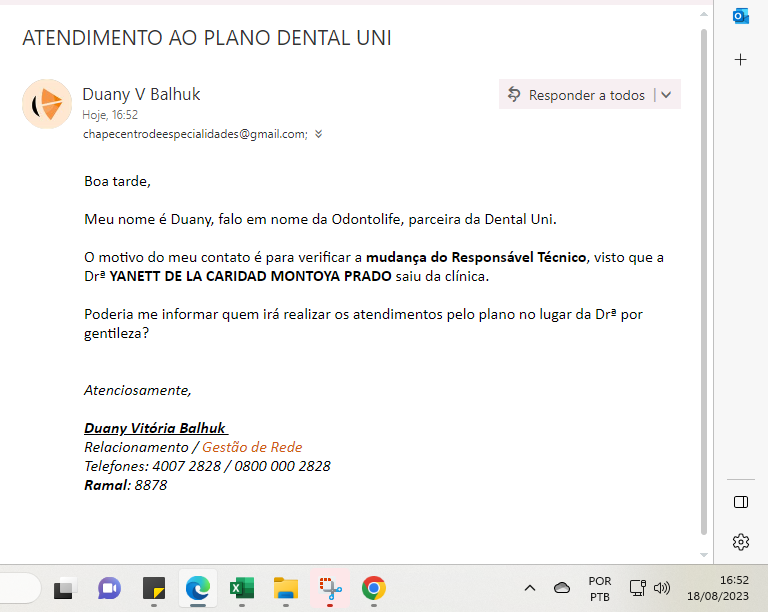Open Duany V Balhuk's profile avatar
The height and width of the screenshot is (612, 768).
click(x=46, y=103)
